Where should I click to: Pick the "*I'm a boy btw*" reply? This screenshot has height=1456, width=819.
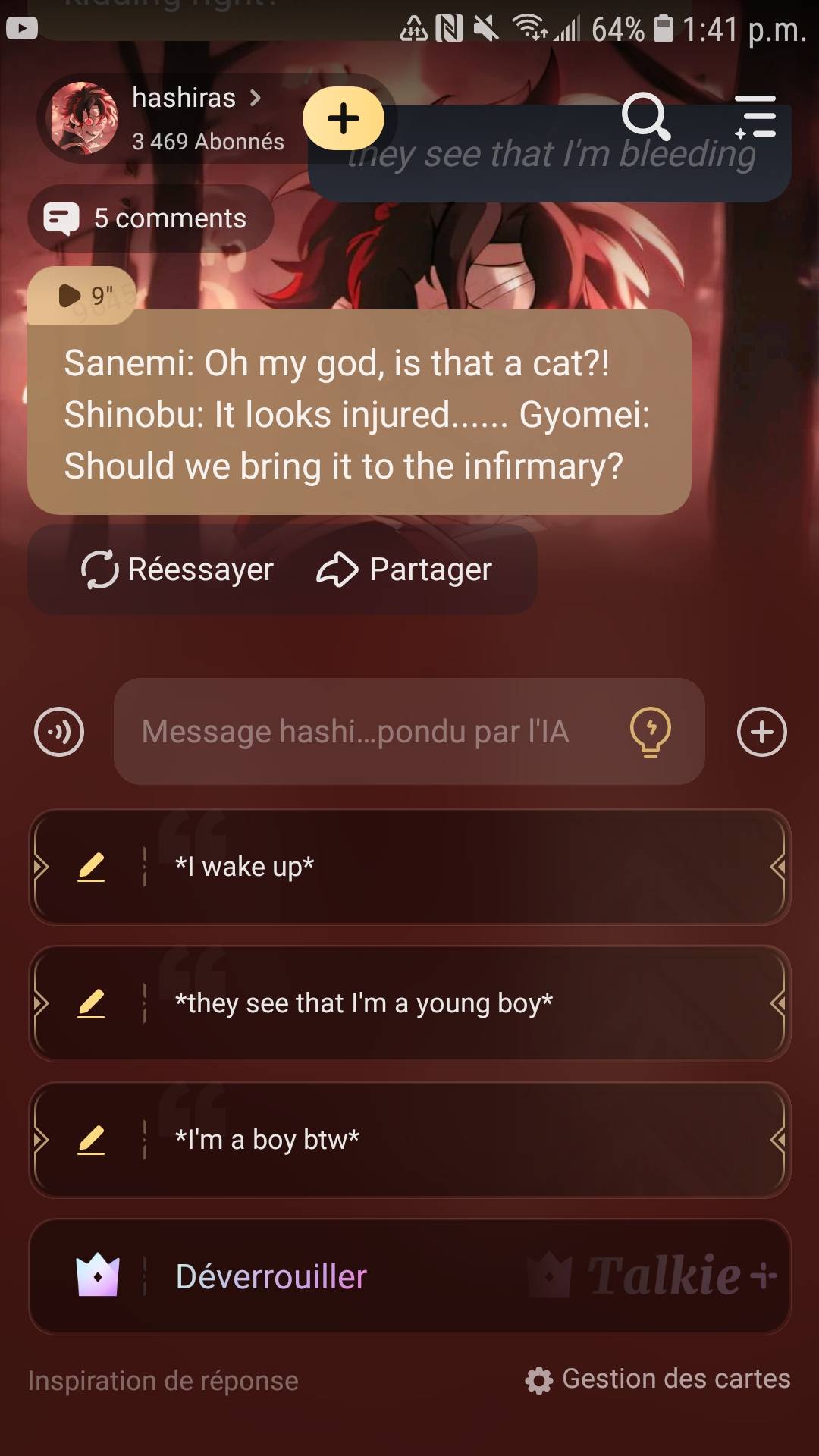point(455,1140)
